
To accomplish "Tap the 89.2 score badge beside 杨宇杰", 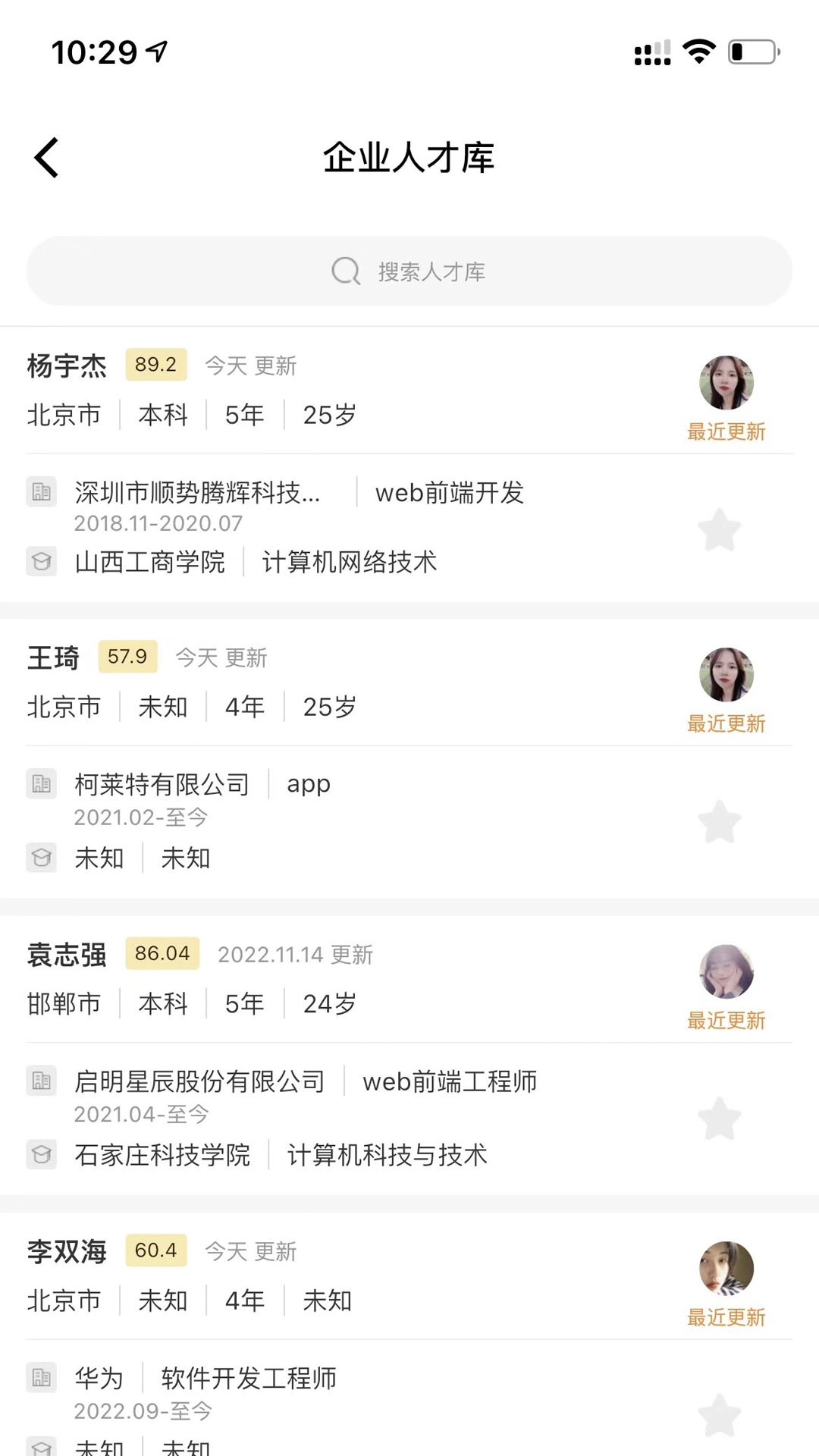I will point(155,365).
